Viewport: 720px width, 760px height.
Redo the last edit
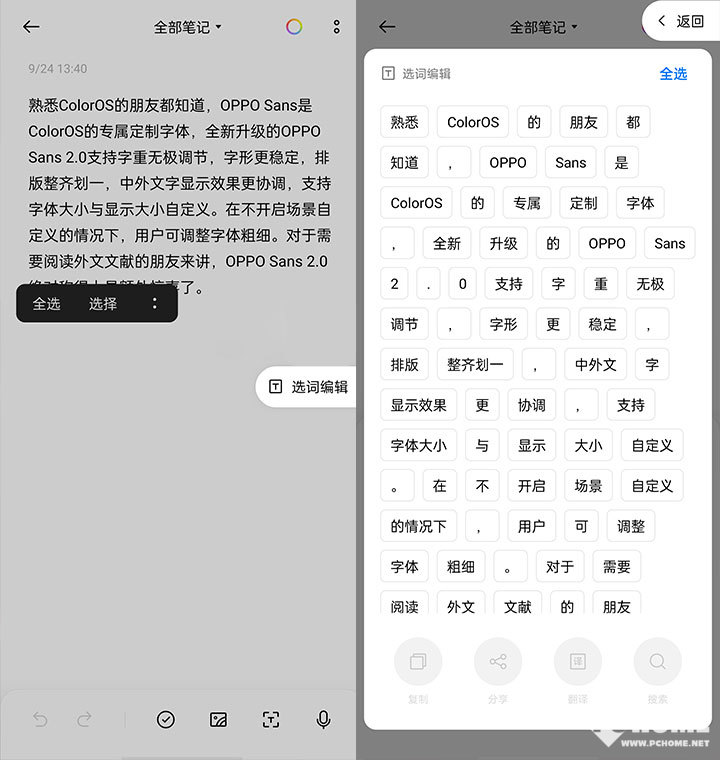tap(85, 719)
